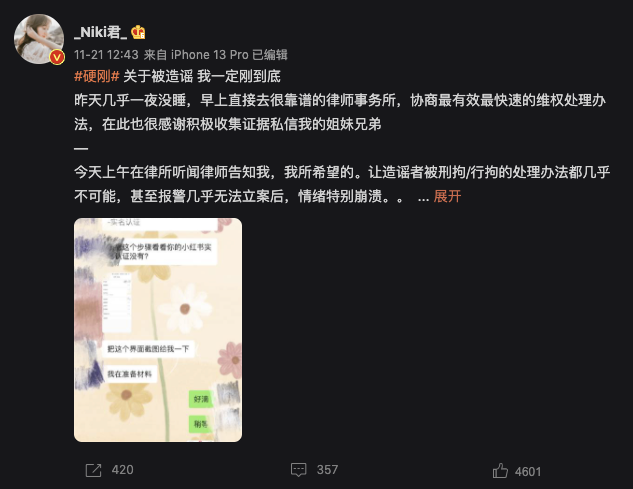Screen dimensions: 633x489
Task: Expand full post with 展开
Action: point(447,196)
